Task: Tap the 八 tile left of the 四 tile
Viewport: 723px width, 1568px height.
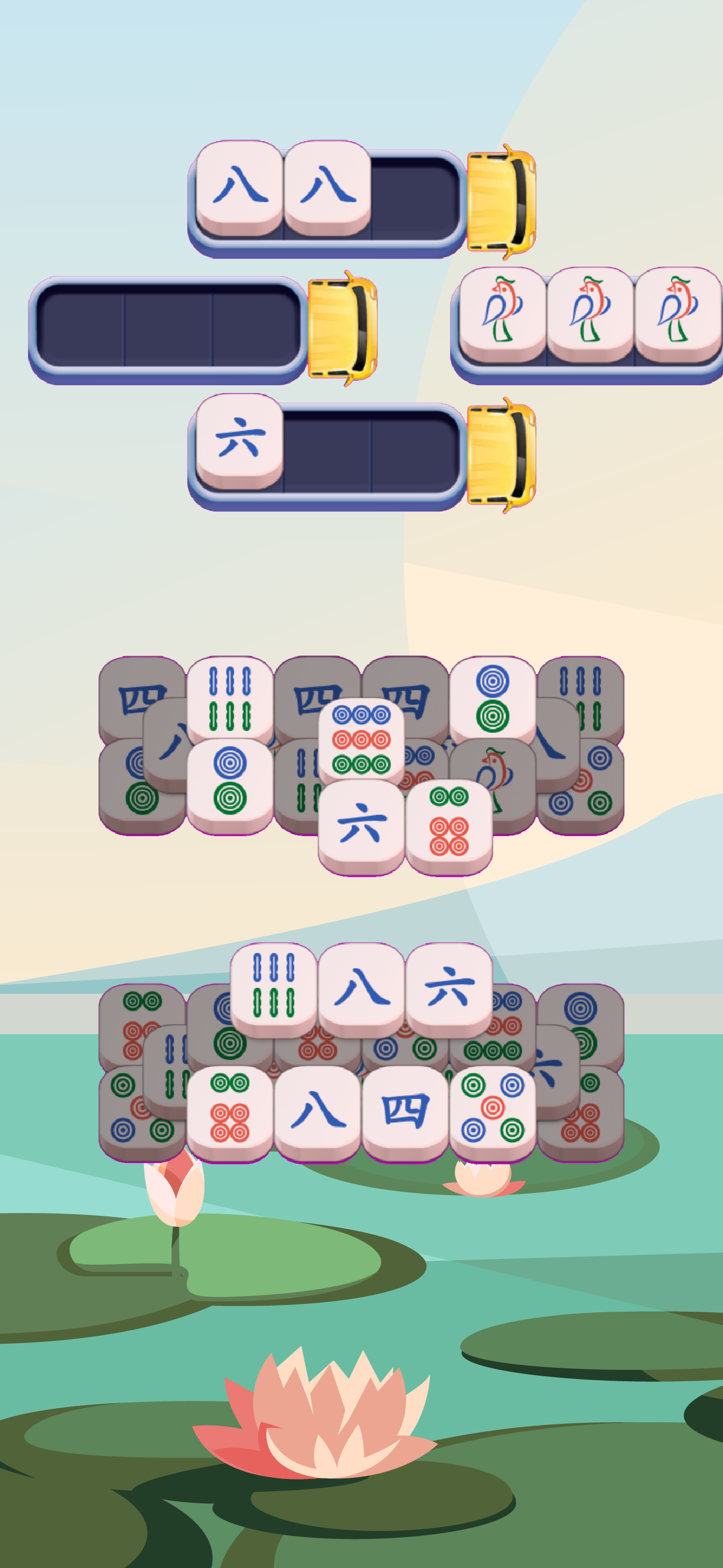Action: [317, 1110]
